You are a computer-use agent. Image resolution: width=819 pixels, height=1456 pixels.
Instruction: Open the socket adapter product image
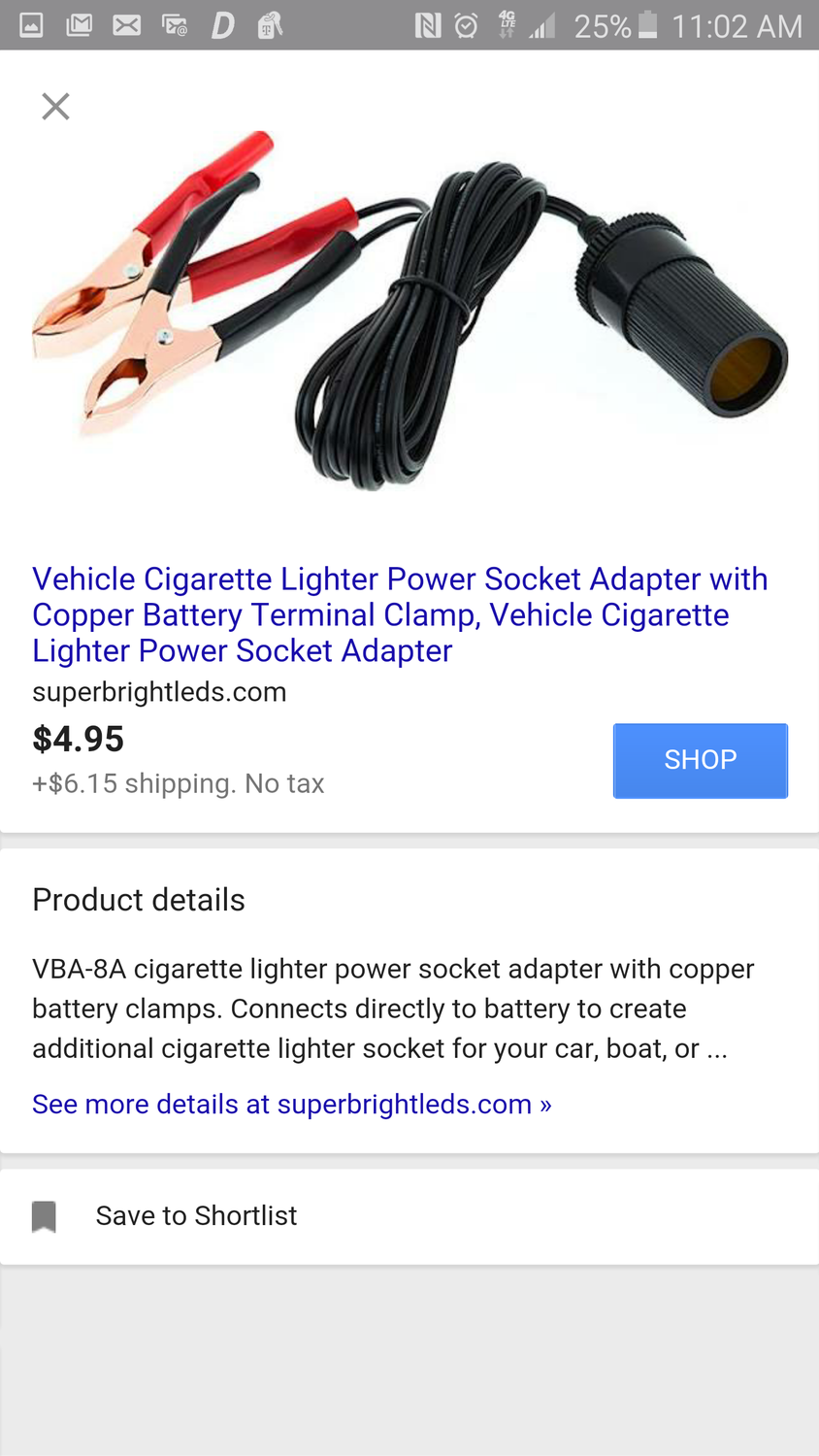[x=409, y=311]
